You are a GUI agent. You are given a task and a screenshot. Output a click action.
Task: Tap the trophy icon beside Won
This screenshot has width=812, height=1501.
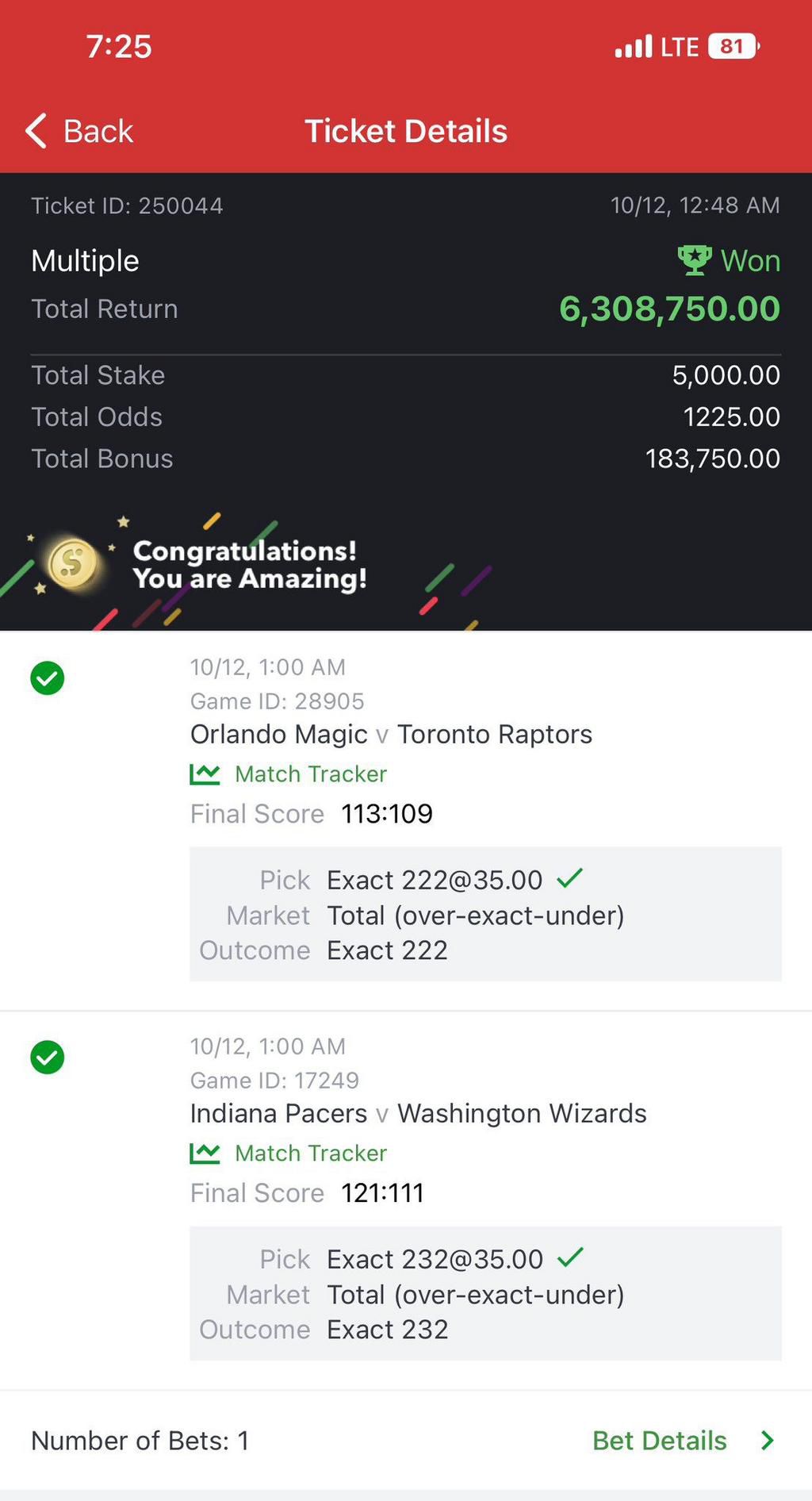(x=693, y=259)
